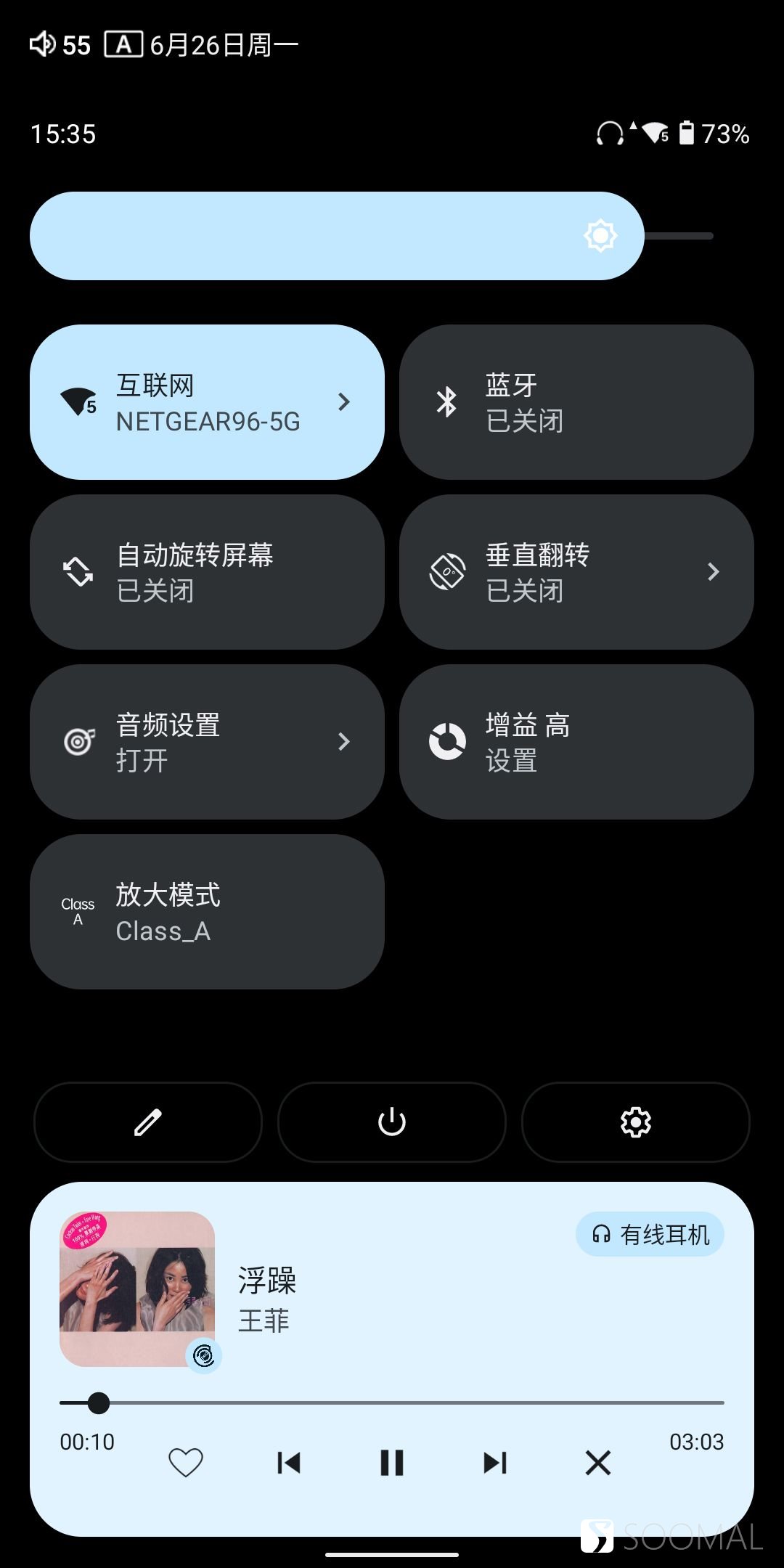The image size is (784, 1568).
Task: Tap the 放大模式 Class_A tile icon
Action: [78, 910]
